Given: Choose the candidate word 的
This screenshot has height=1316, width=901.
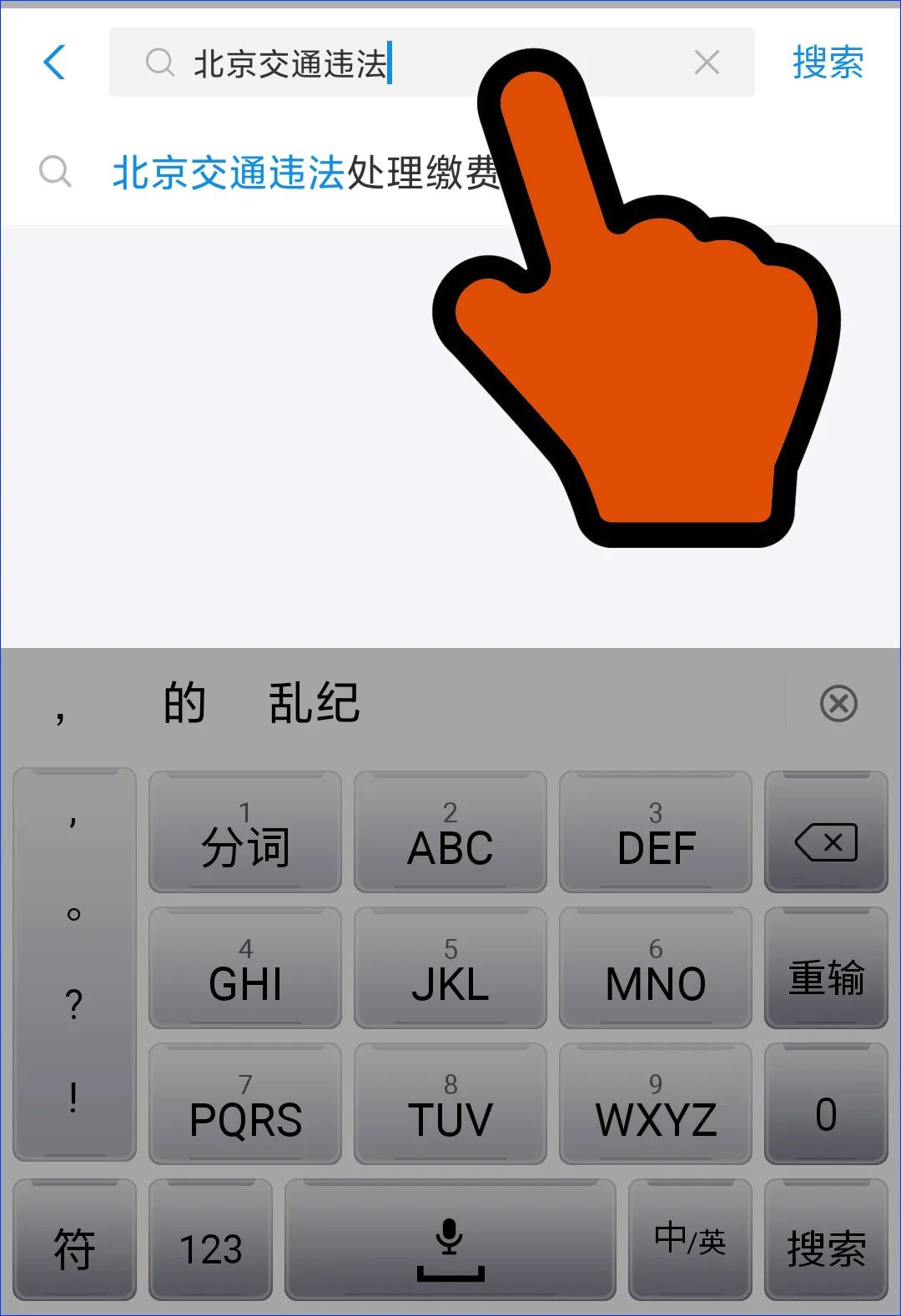Looking at the screenshot, I should (184, 703).
